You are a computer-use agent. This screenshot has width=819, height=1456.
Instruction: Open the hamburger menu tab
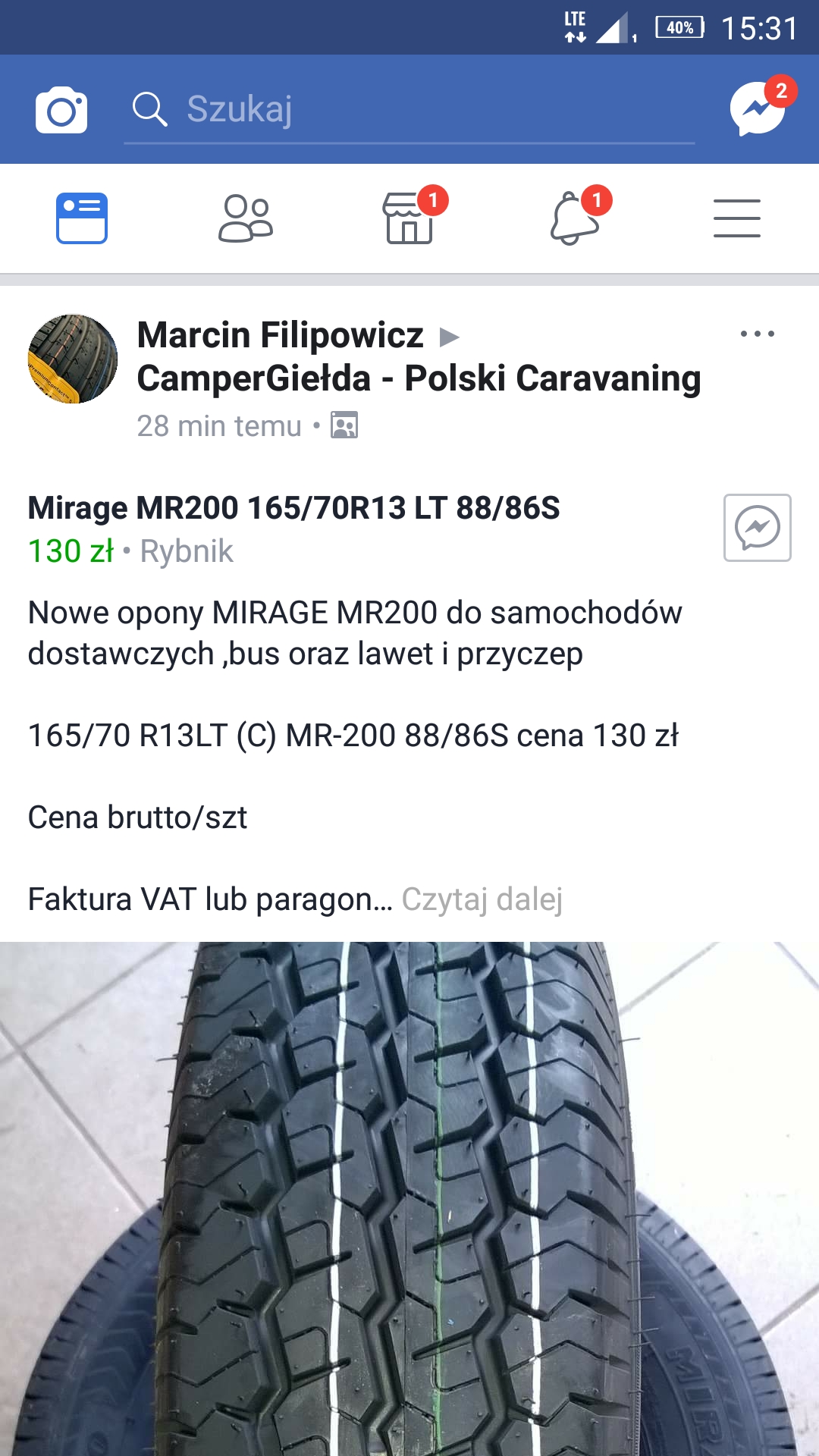[736, 218]
